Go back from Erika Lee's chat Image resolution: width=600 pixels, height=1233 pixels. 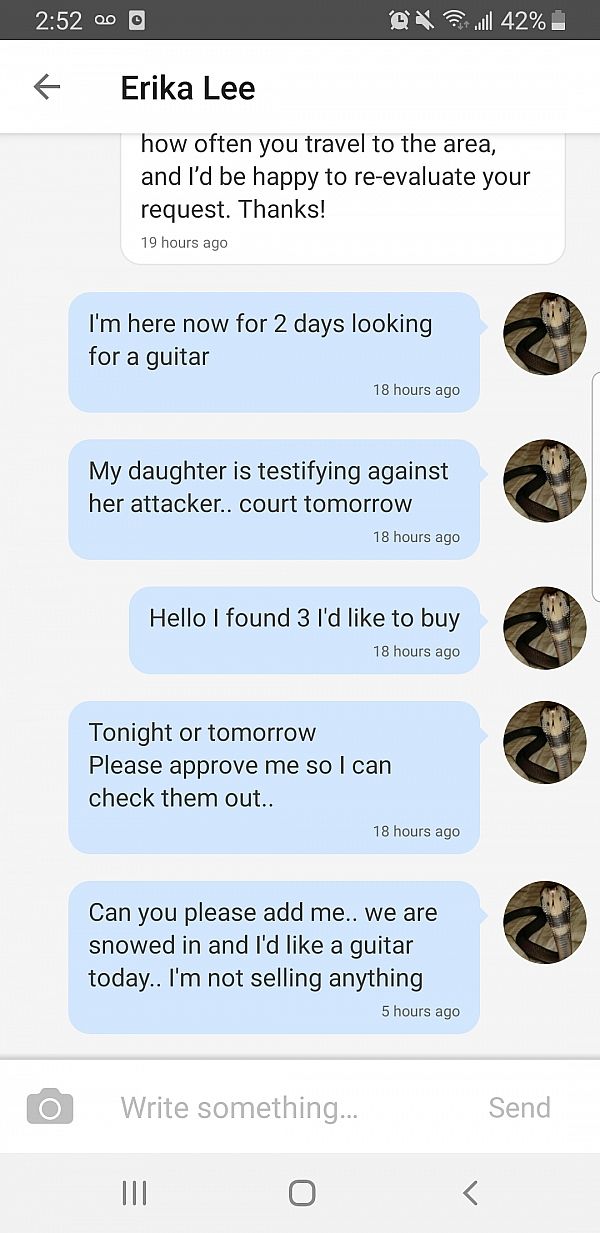pos(46,87)
